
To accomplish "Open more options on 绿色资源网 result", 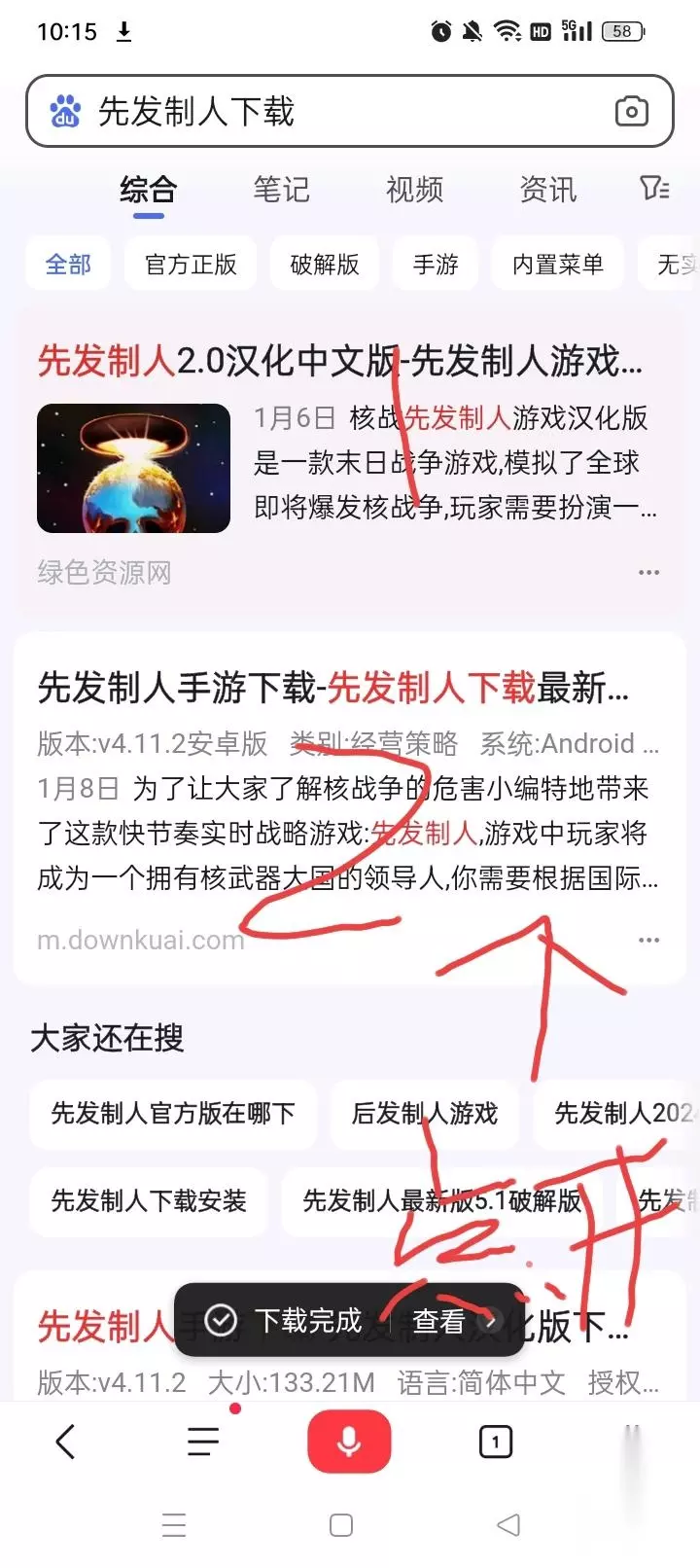I will click(x=648, y=573).
